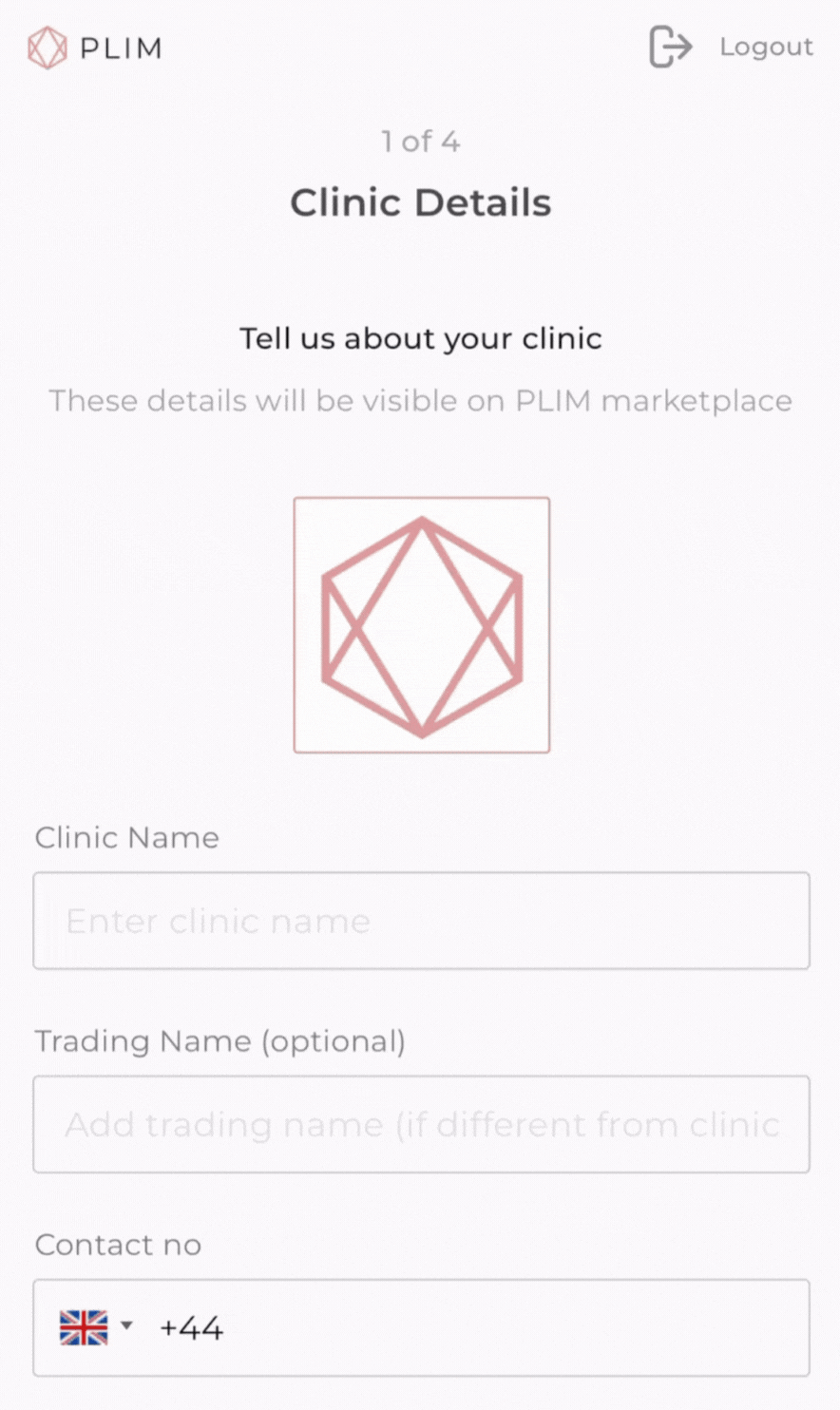Tap the Logout button
Viewport: 840px width, 1410px height.
(731, 47)
